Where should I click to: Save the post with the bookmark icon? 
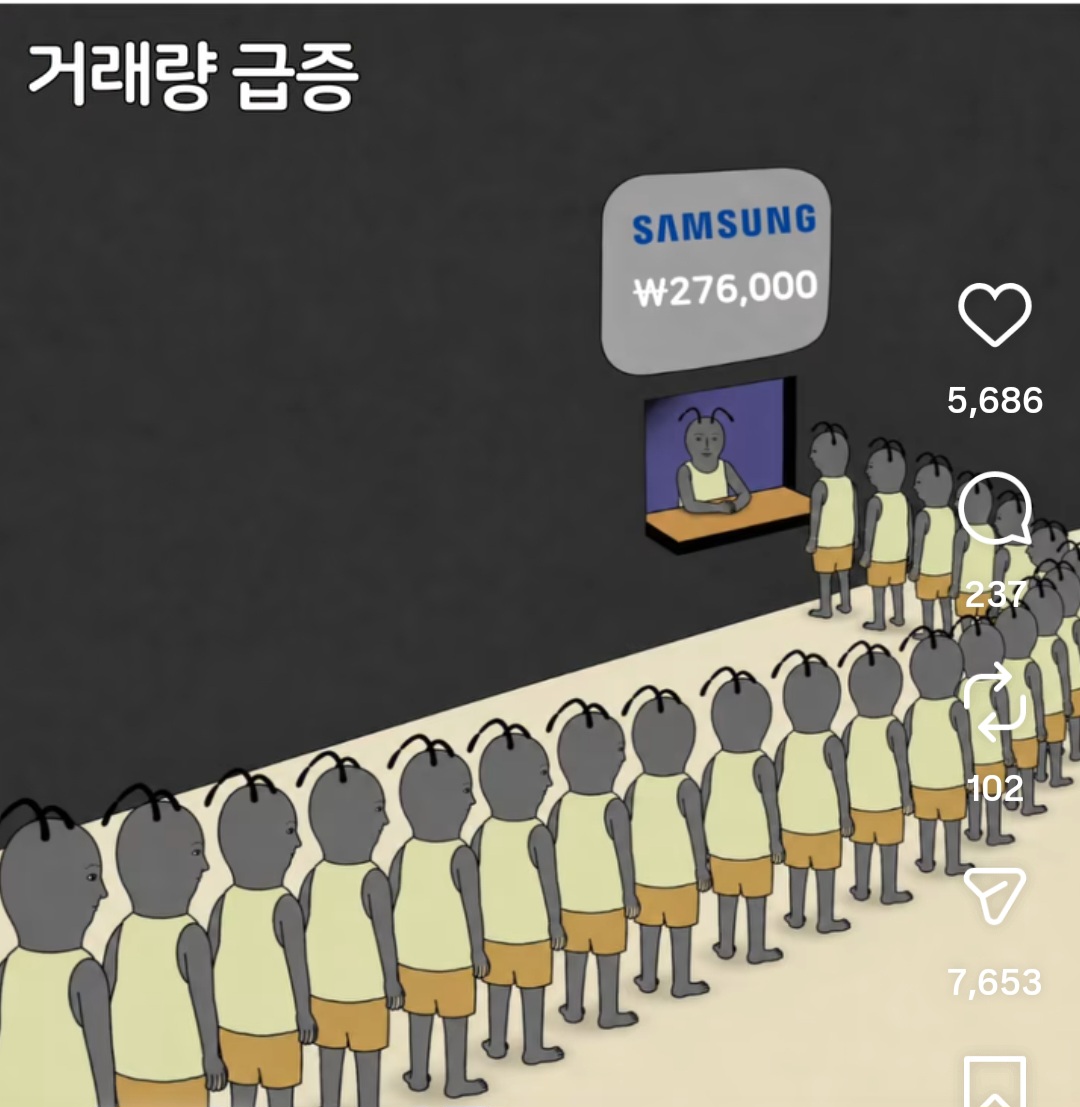995,1082
